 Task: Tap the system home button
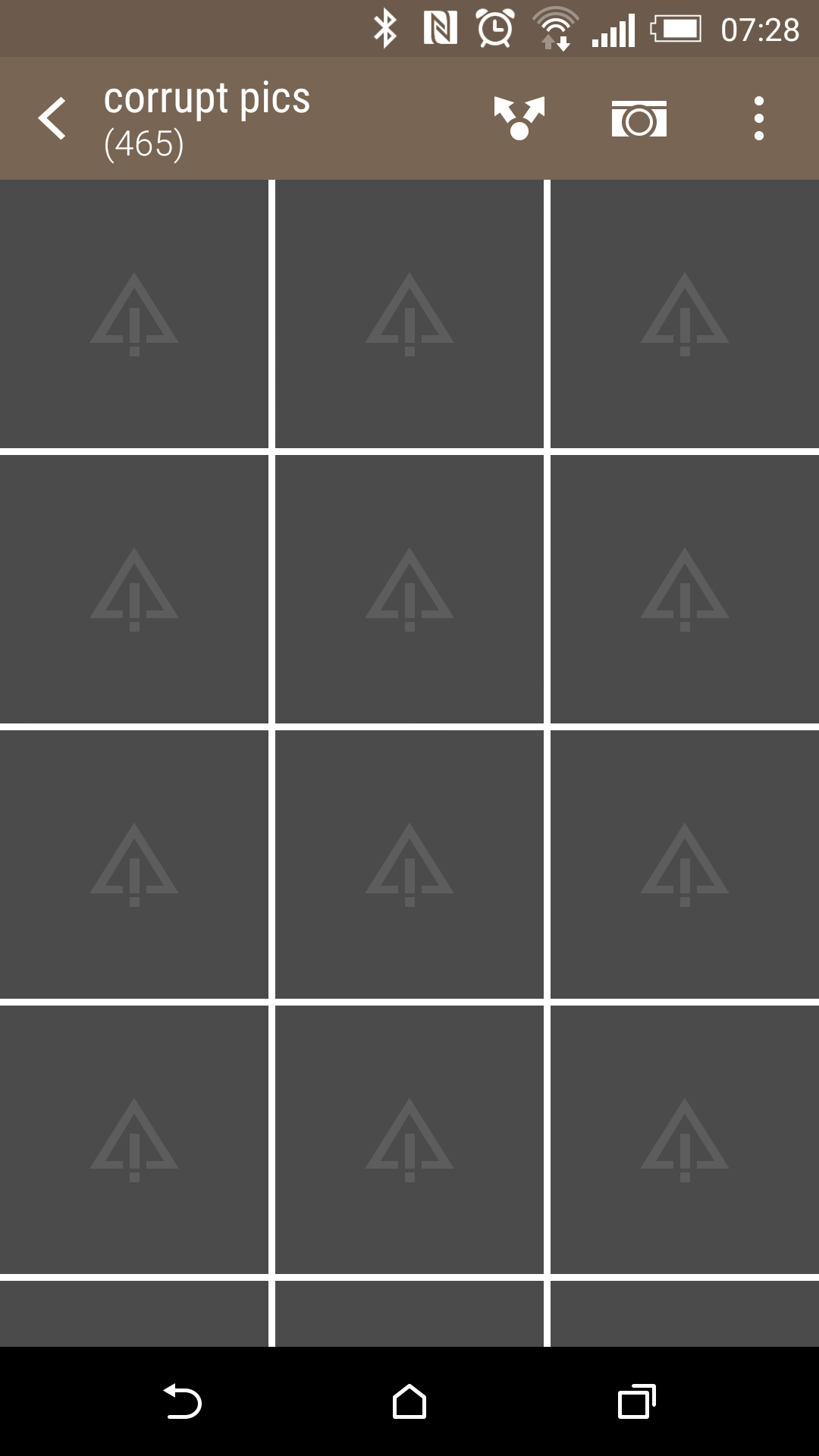point(409,1401)
